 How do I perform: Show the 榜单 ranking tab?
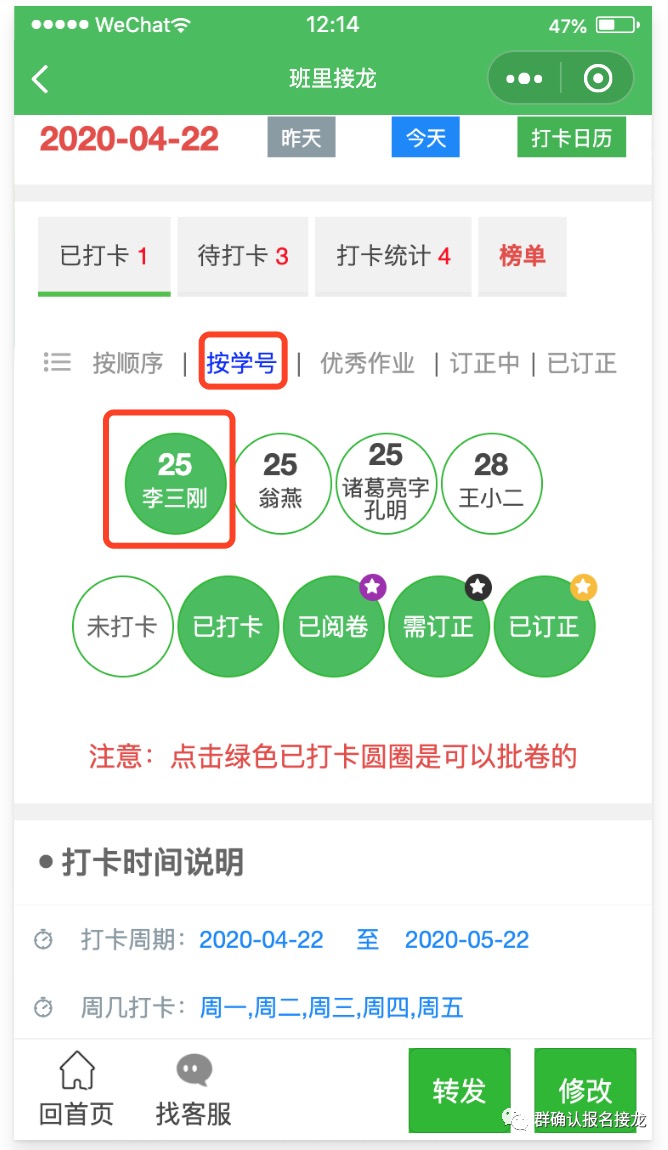click(522, 256)
